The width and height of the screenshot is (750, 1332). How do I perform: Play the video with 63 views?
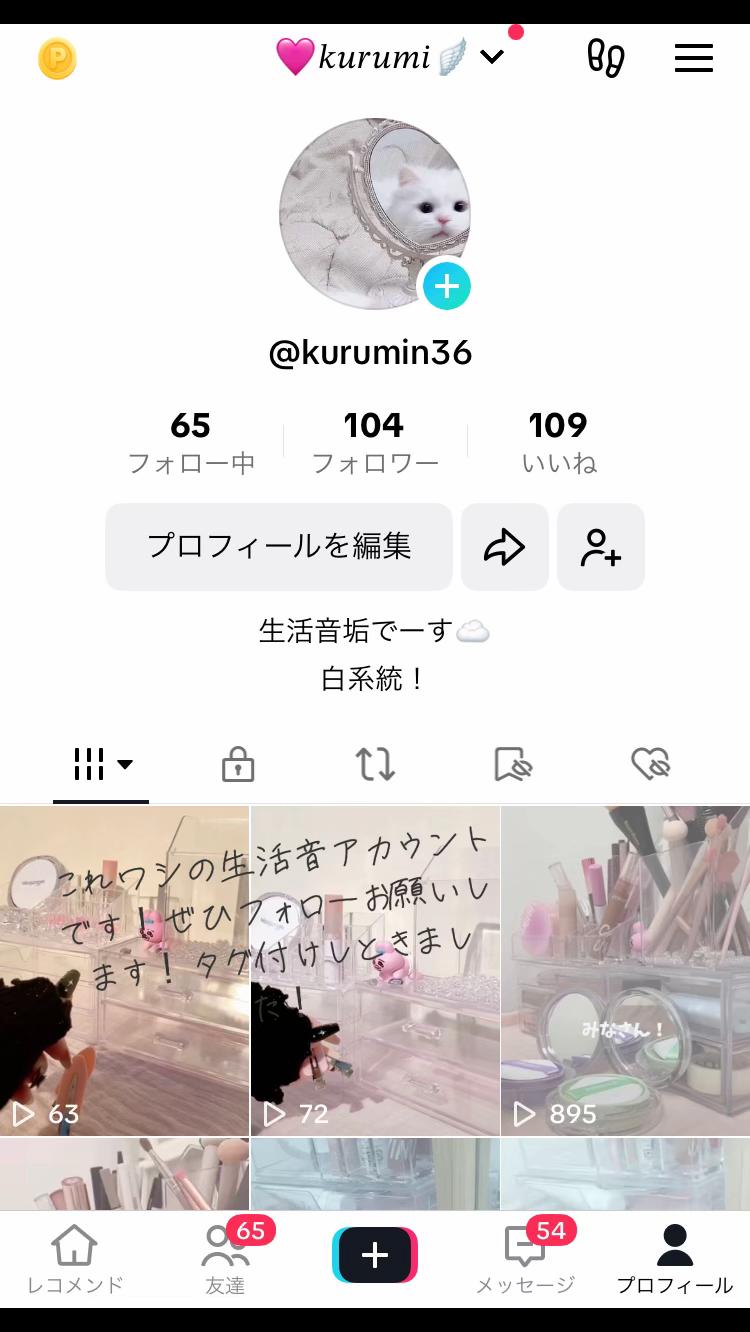124,970
